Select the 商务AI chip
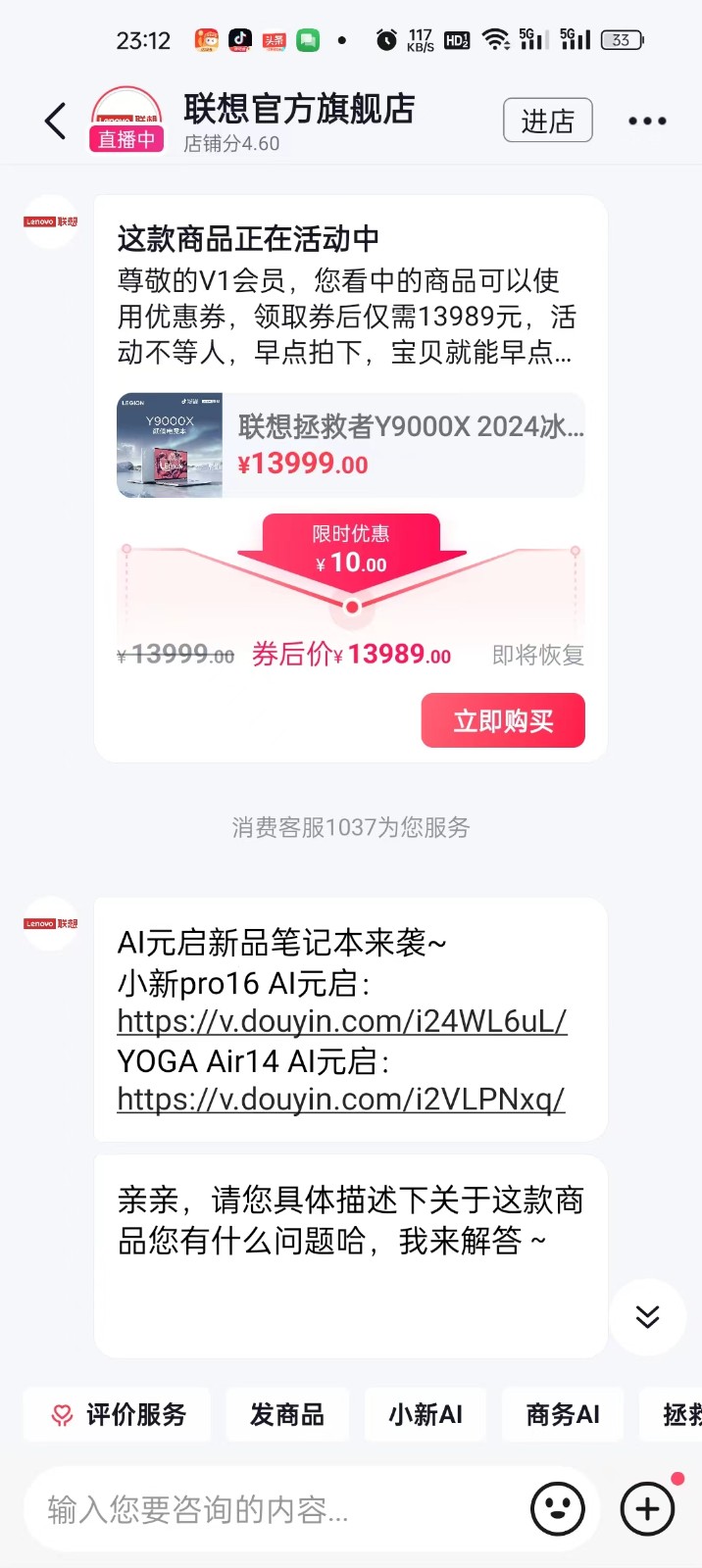 click(563, 1414)
